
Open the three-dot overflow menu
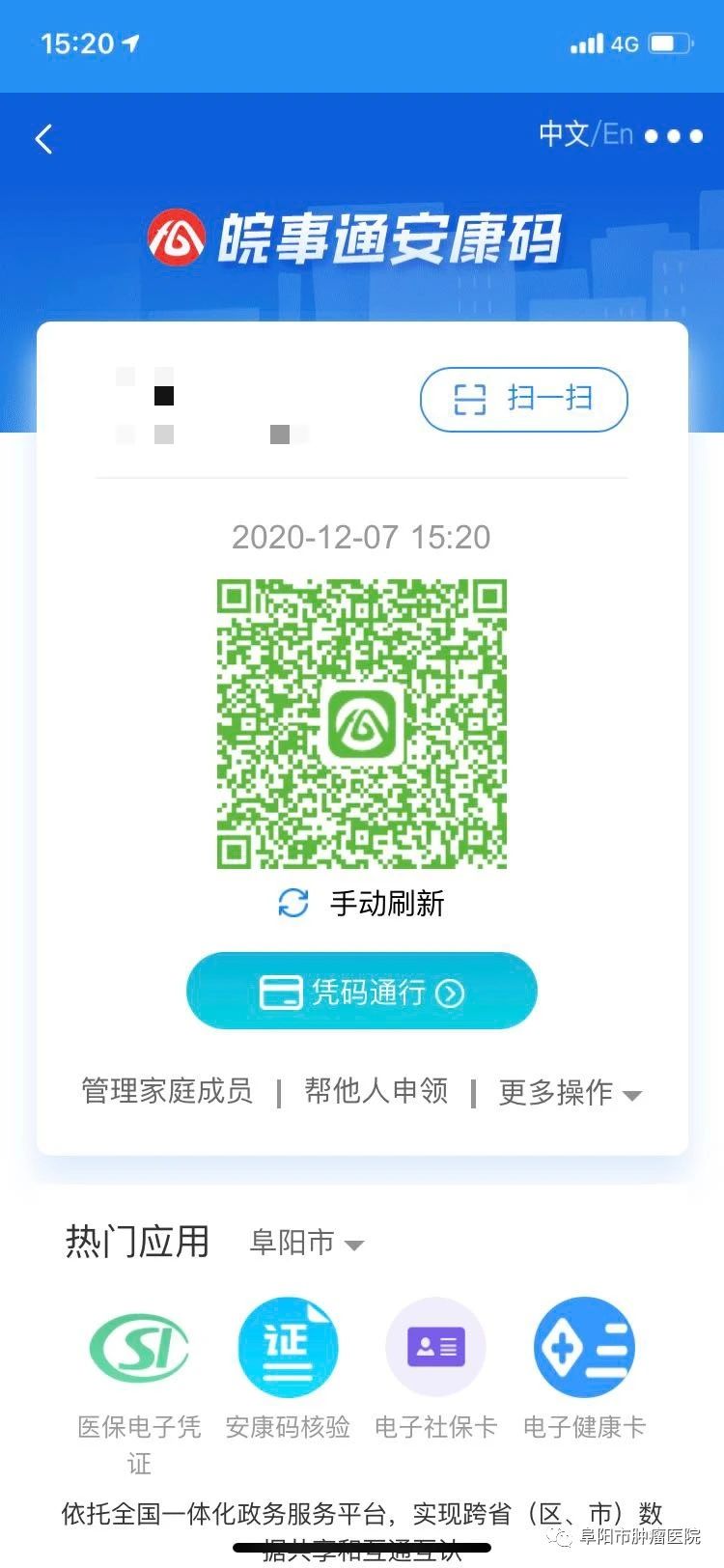click(x=674, y=136)
